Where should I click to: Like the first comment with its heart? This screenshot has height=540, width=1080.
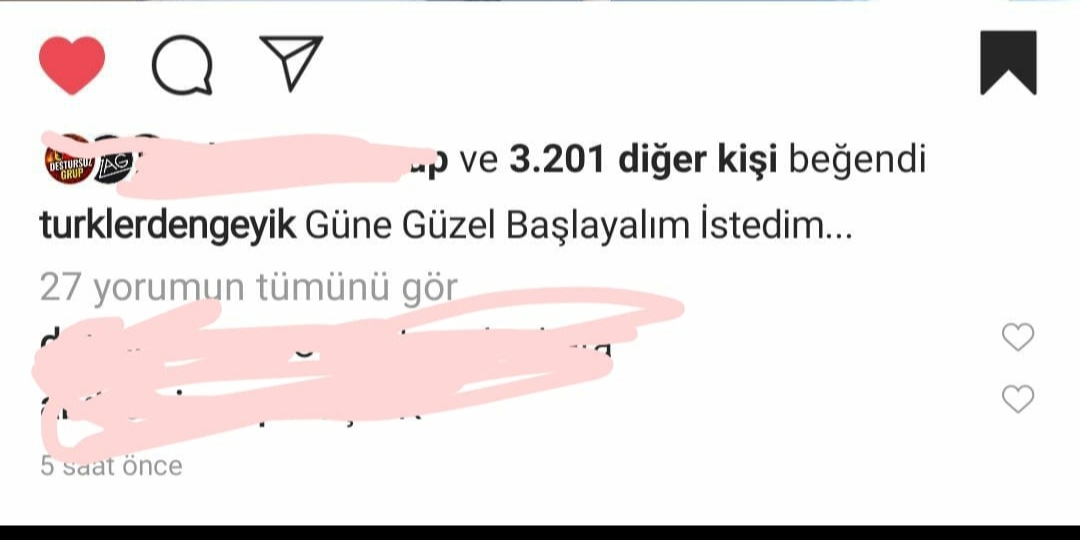tap(1017, 338)
